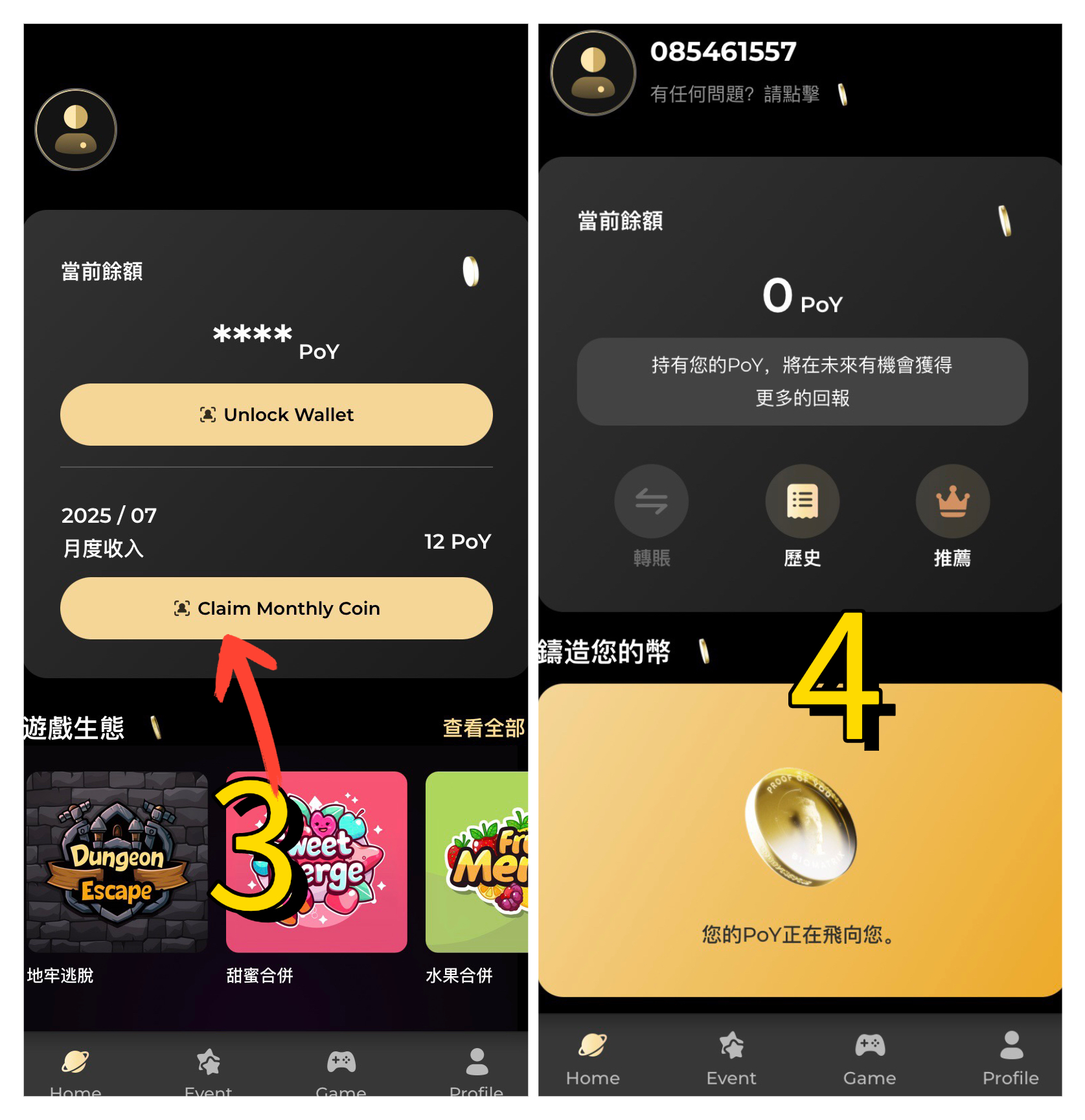Tap the coin icon beside 鑄造您的幣
The height and width of the screenshot is (1120, 1085).
pos(703,651)
